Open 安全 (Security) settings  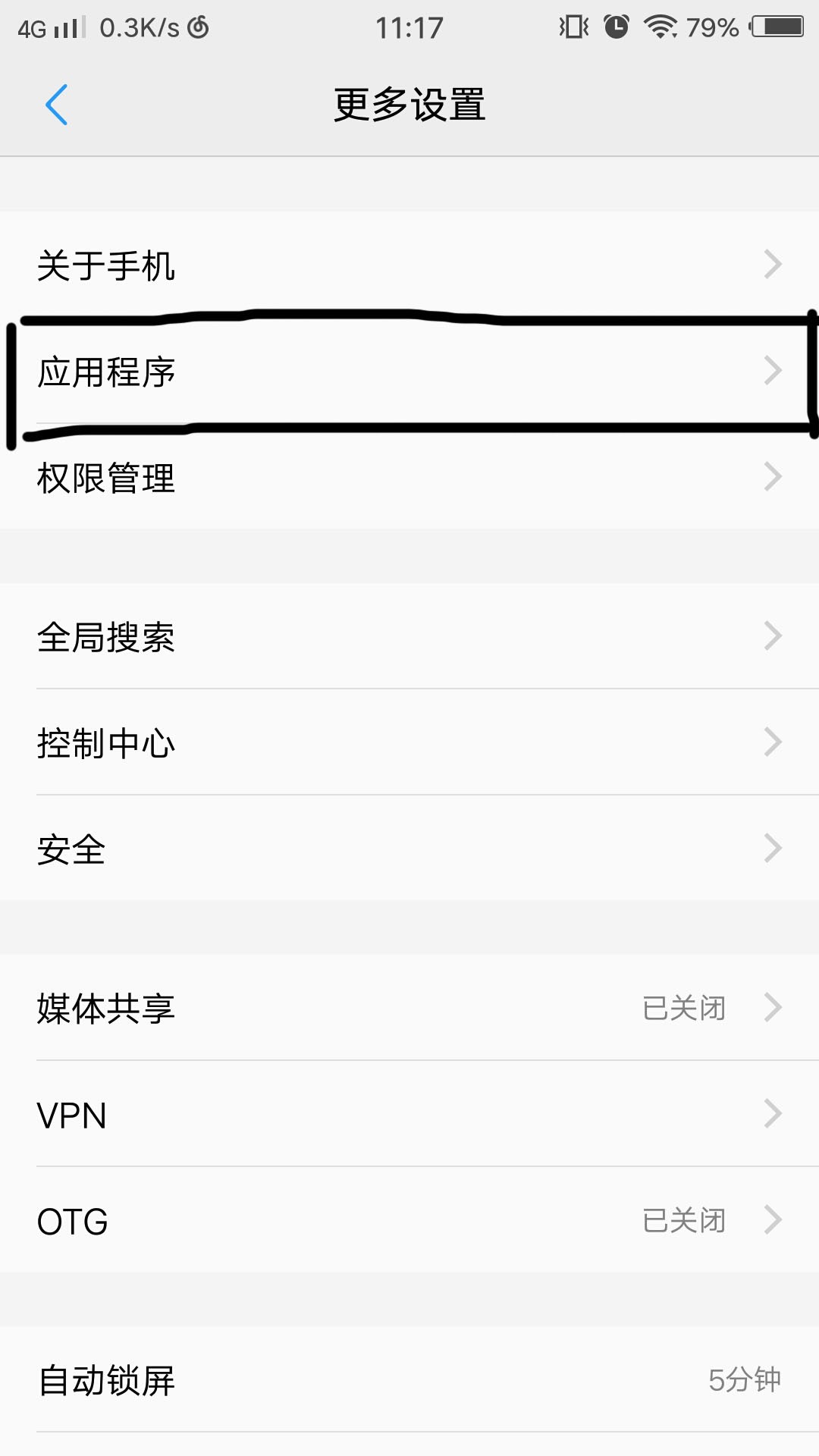(409, 849)
